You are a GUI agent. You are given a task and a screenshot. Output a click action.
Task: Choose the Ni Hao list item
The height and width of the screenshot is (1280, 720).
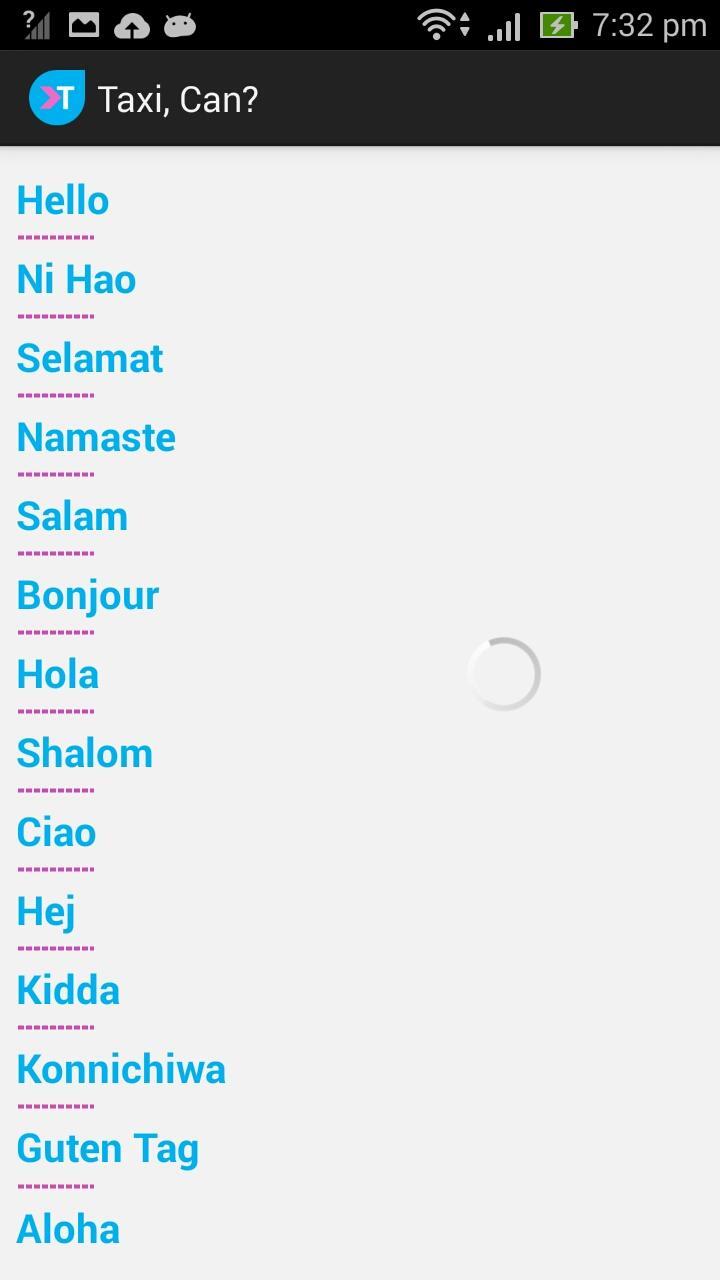click(77, 279)
